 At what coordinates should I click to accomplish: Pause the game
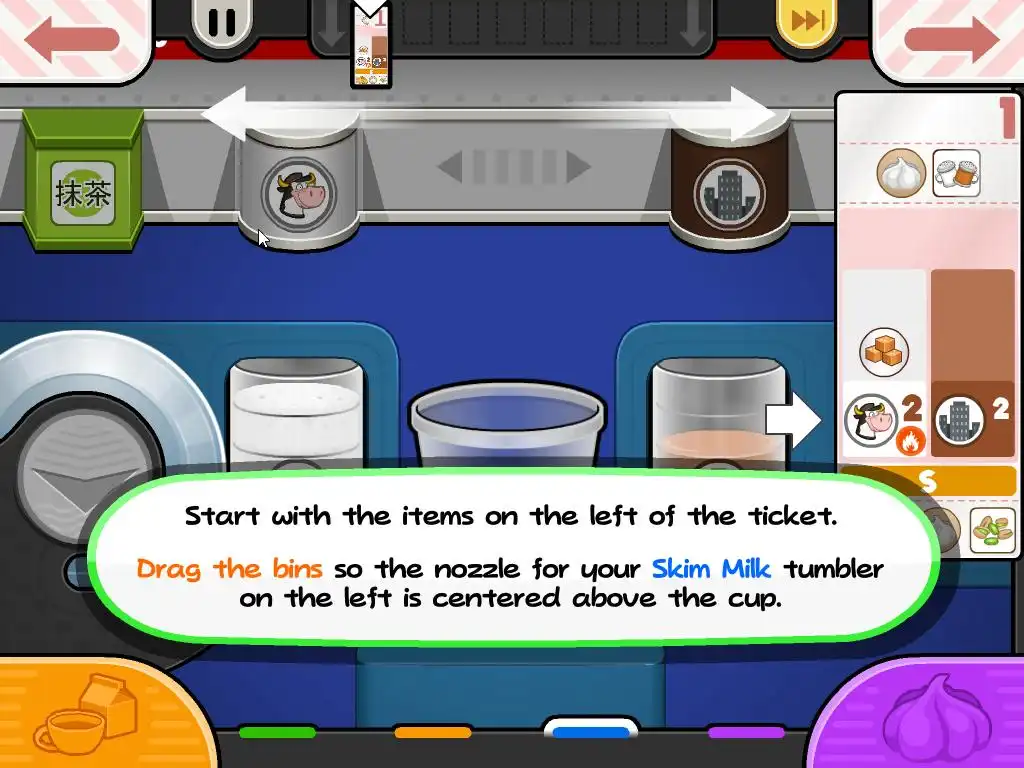tap(222, 22)
